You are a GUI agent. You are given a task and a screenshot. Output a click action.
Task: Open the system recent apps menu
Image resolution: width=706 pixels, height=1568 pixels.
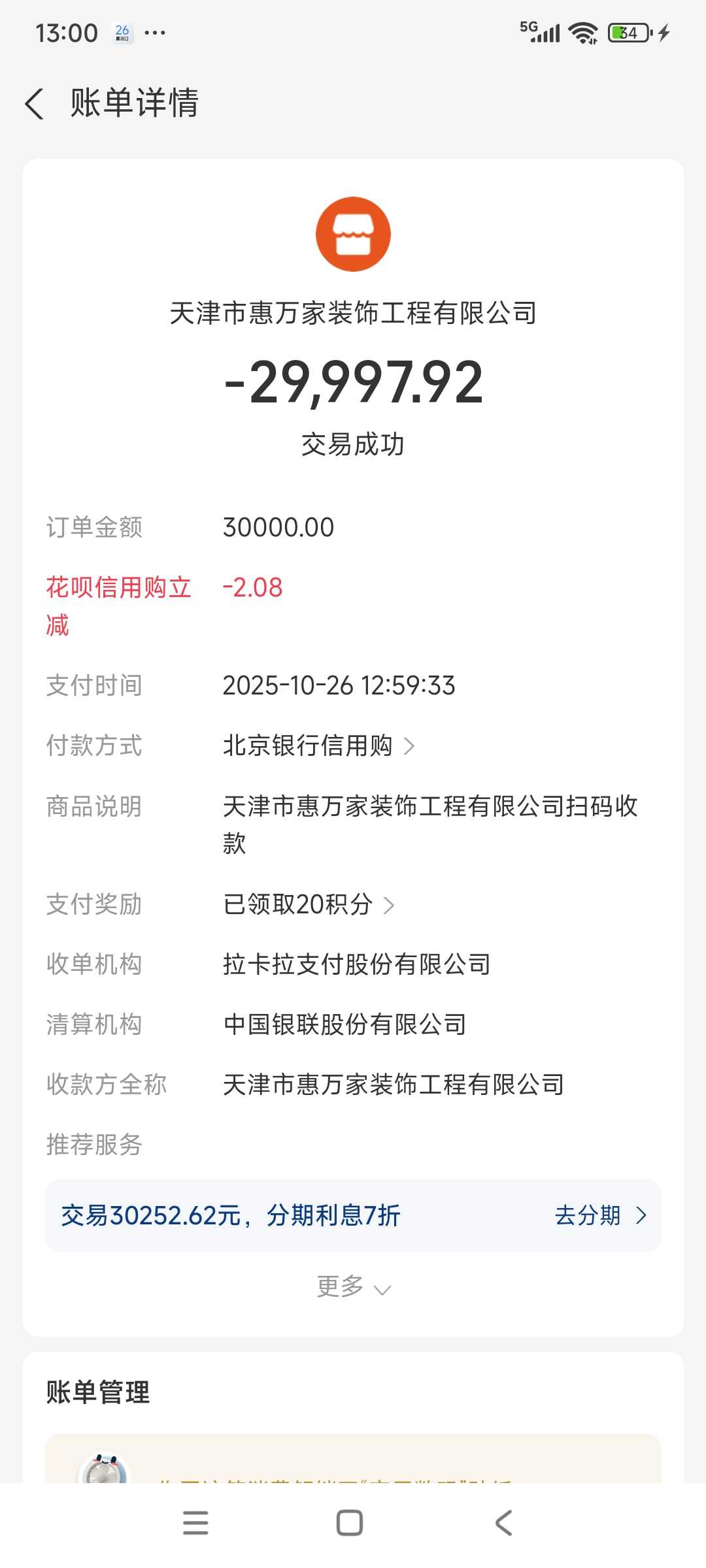[x=195, y=1522]
